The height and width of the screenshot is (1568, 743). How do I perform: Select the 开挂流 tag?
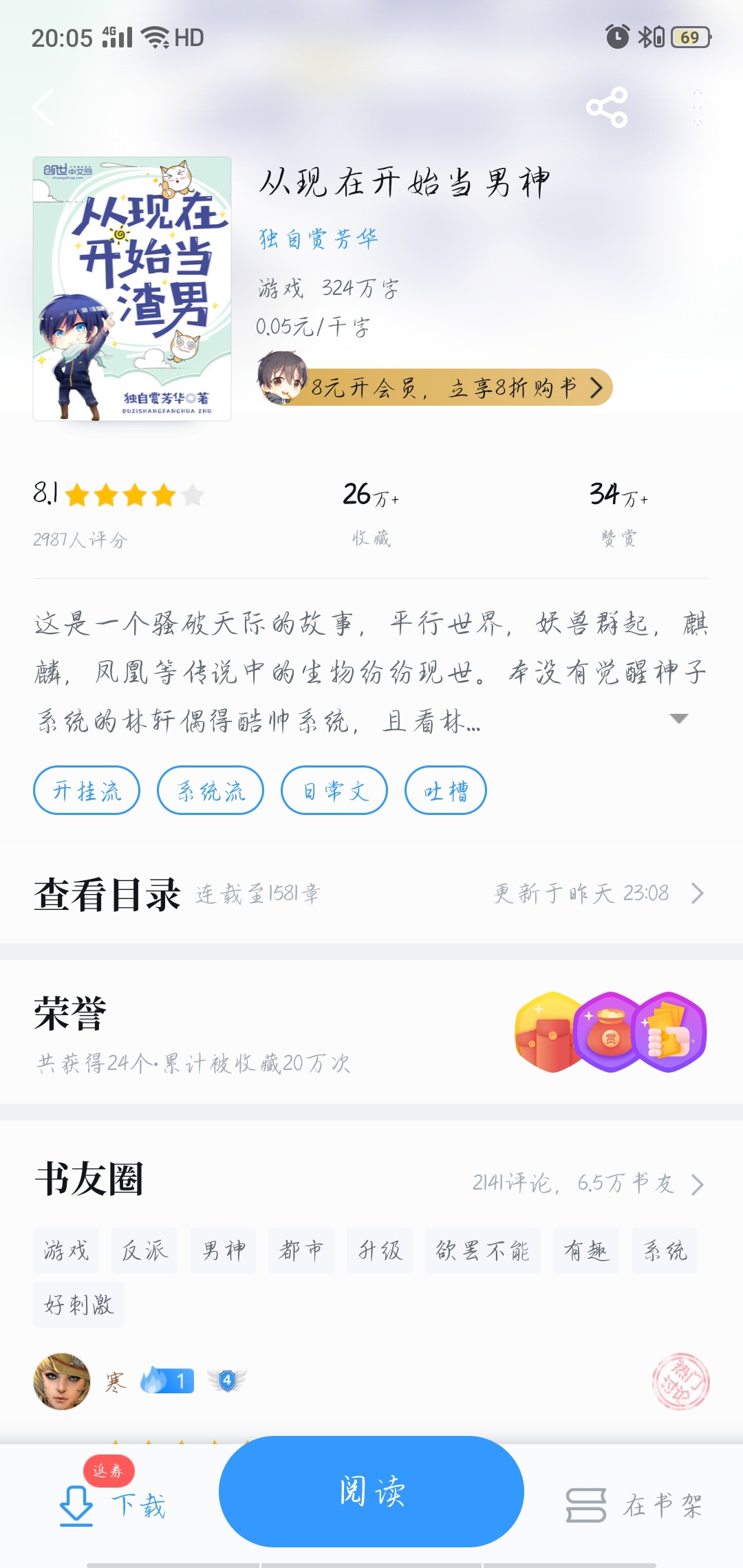click(x=87, y=791)
